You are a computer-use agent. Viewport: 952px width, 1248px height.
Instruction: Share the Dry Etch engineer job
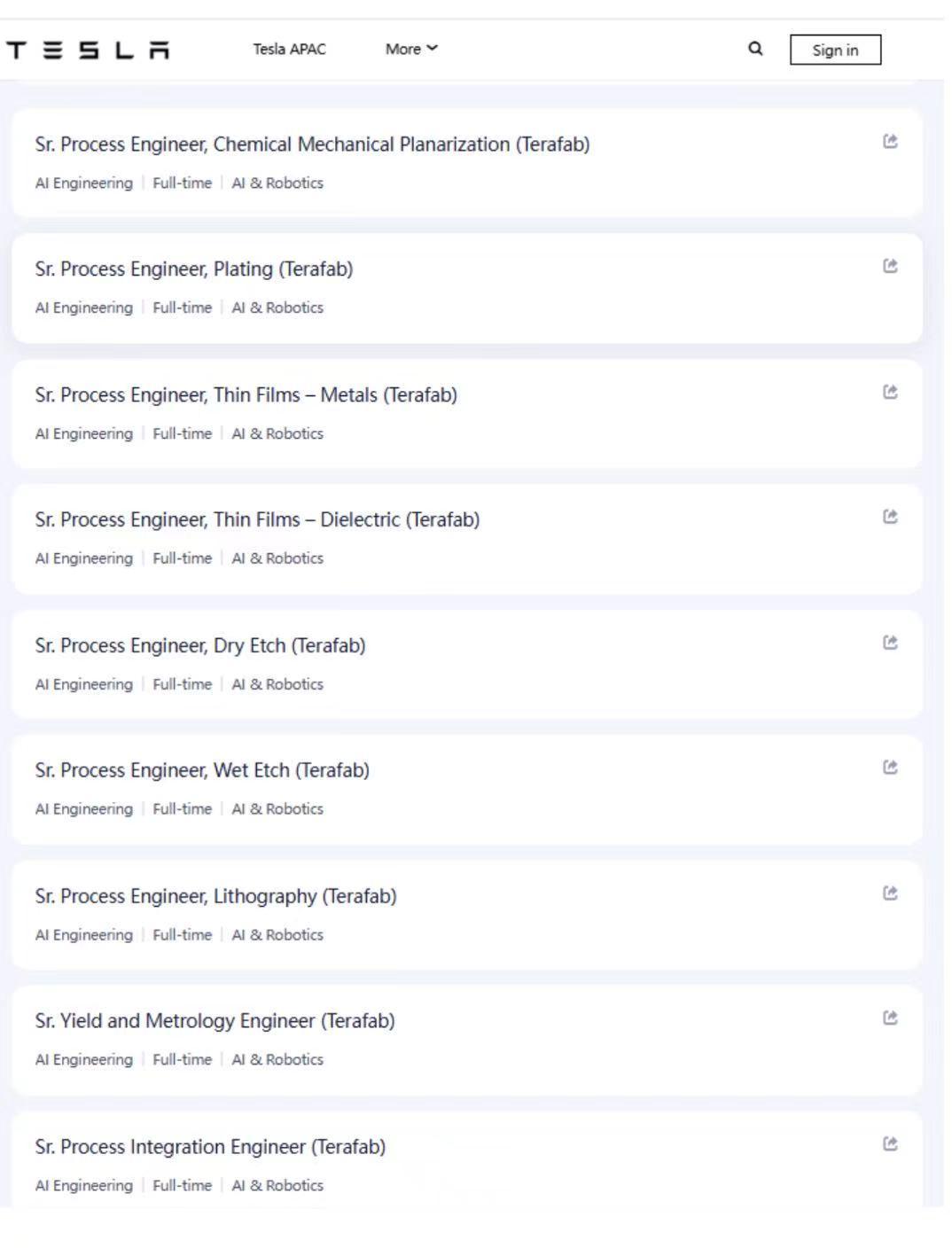click(x=891, y=643)
